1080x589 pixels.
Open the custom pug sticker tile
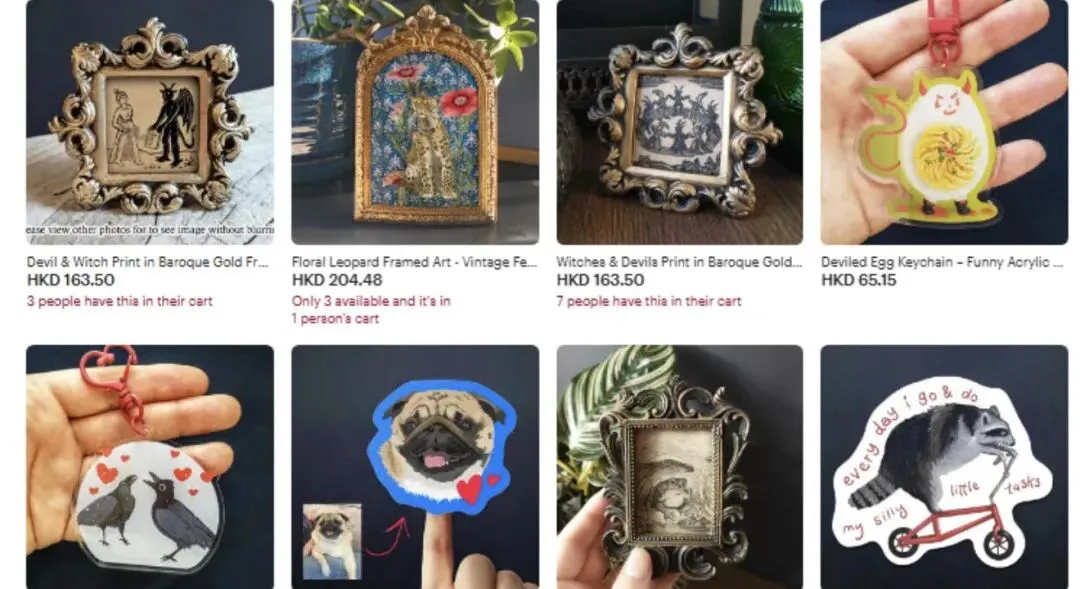(x=415, y=466)
